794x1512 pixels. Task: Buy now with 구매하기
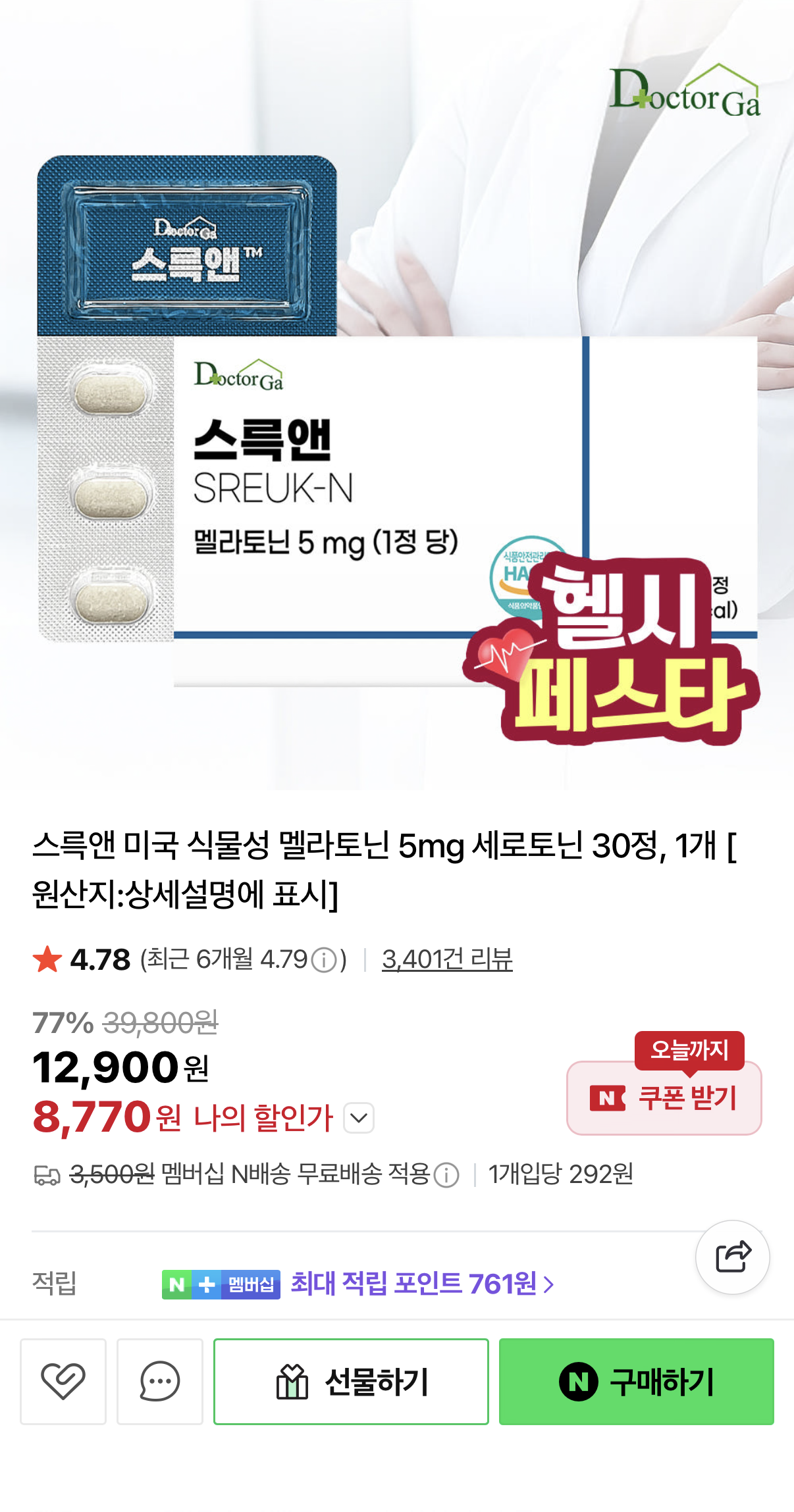636,1381
